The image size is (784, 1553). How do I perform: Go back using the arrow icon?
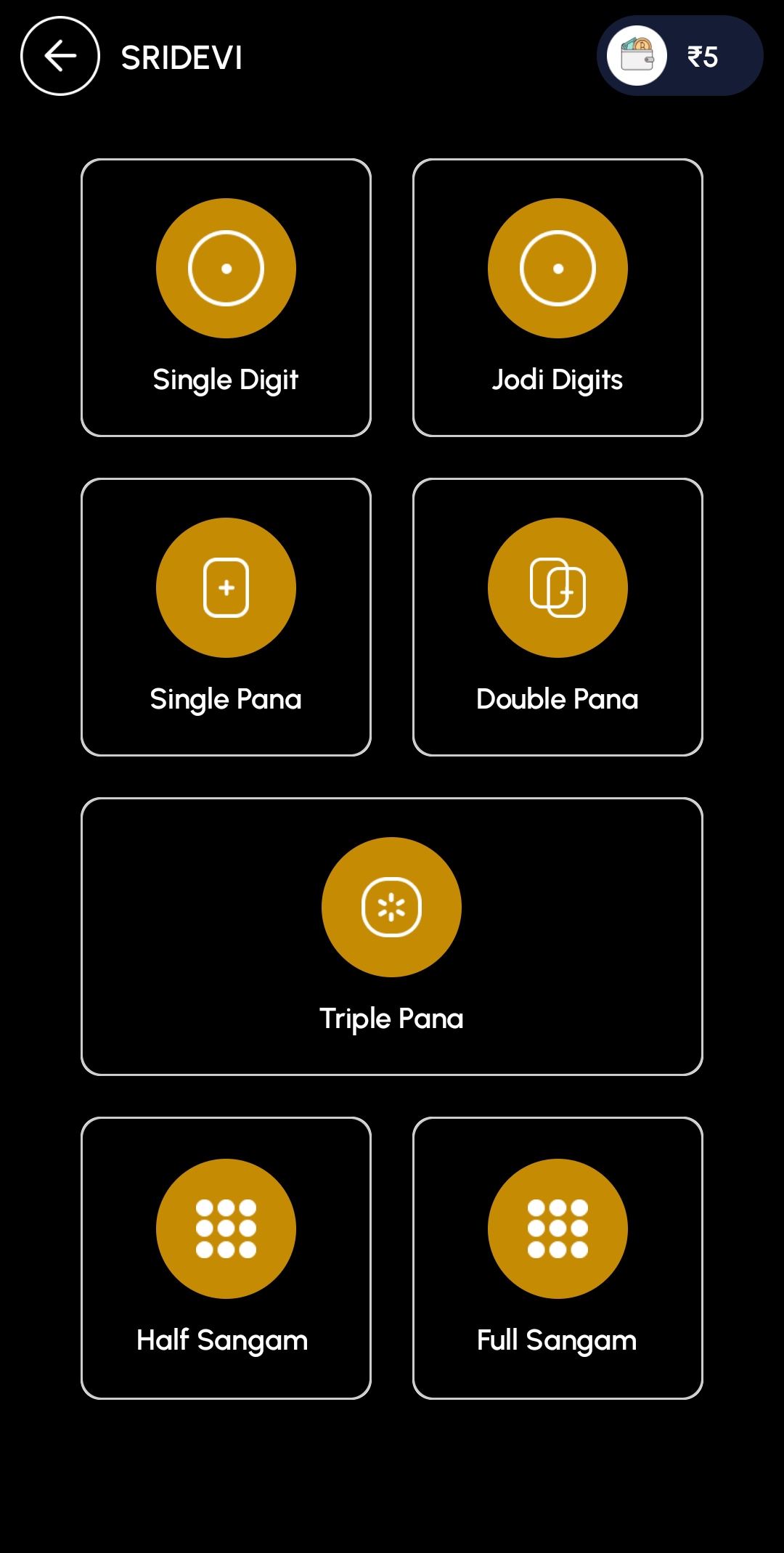point(60,56)
